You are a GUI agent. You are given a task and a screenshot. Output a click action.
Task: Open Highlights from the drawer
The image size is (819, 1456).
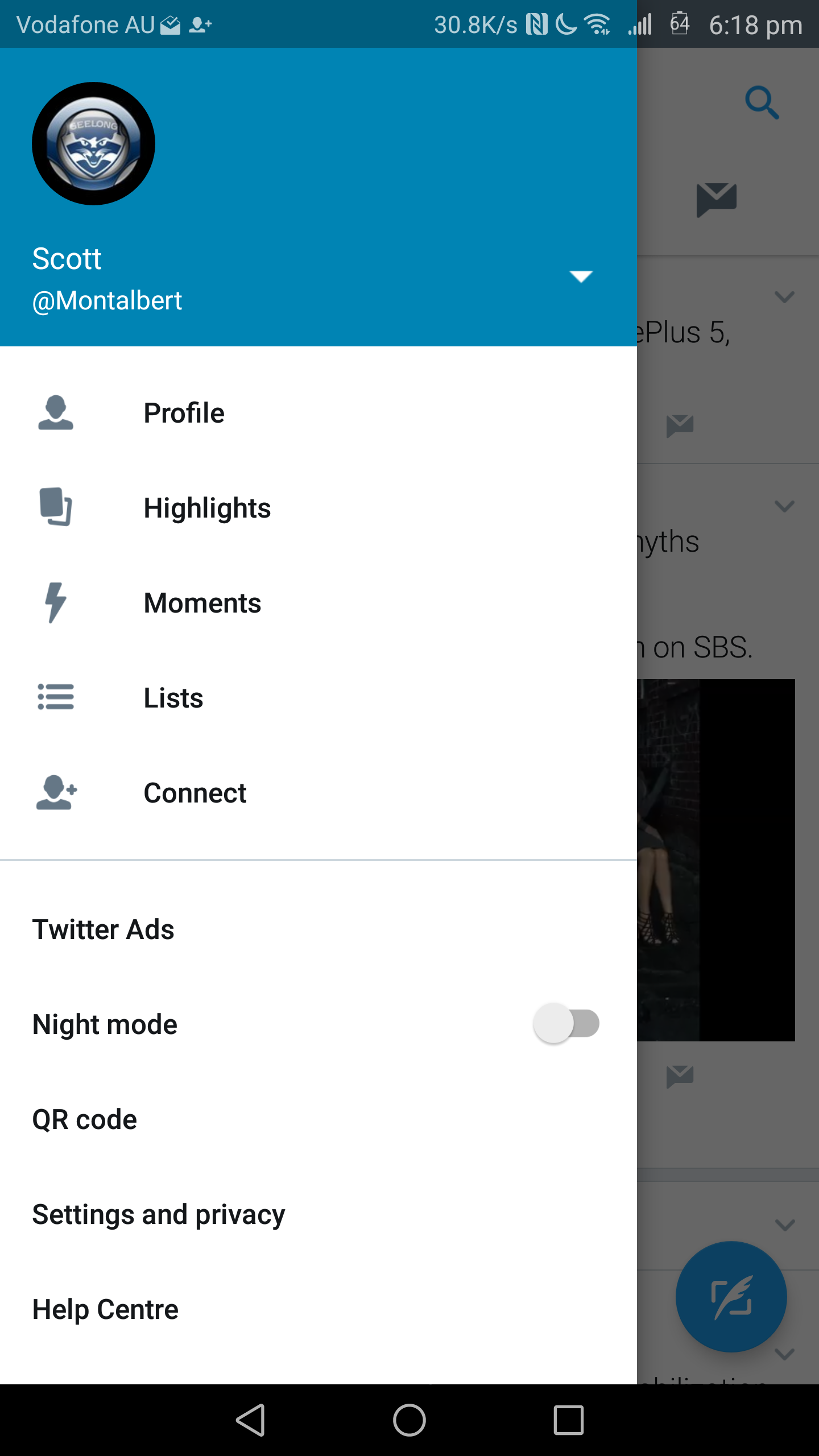318,508
